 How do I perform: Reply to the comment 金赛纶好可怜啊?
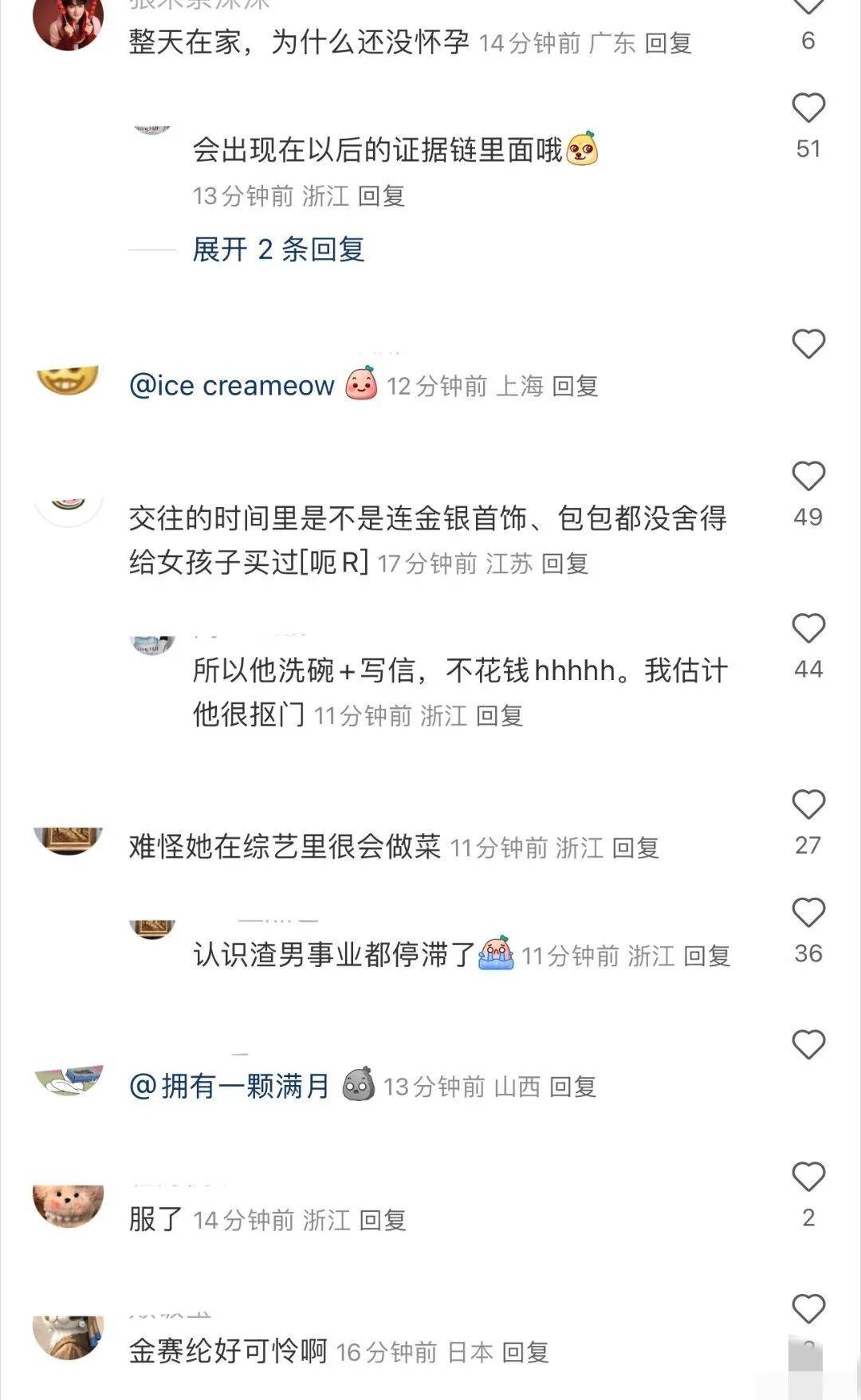(525, 1352)
